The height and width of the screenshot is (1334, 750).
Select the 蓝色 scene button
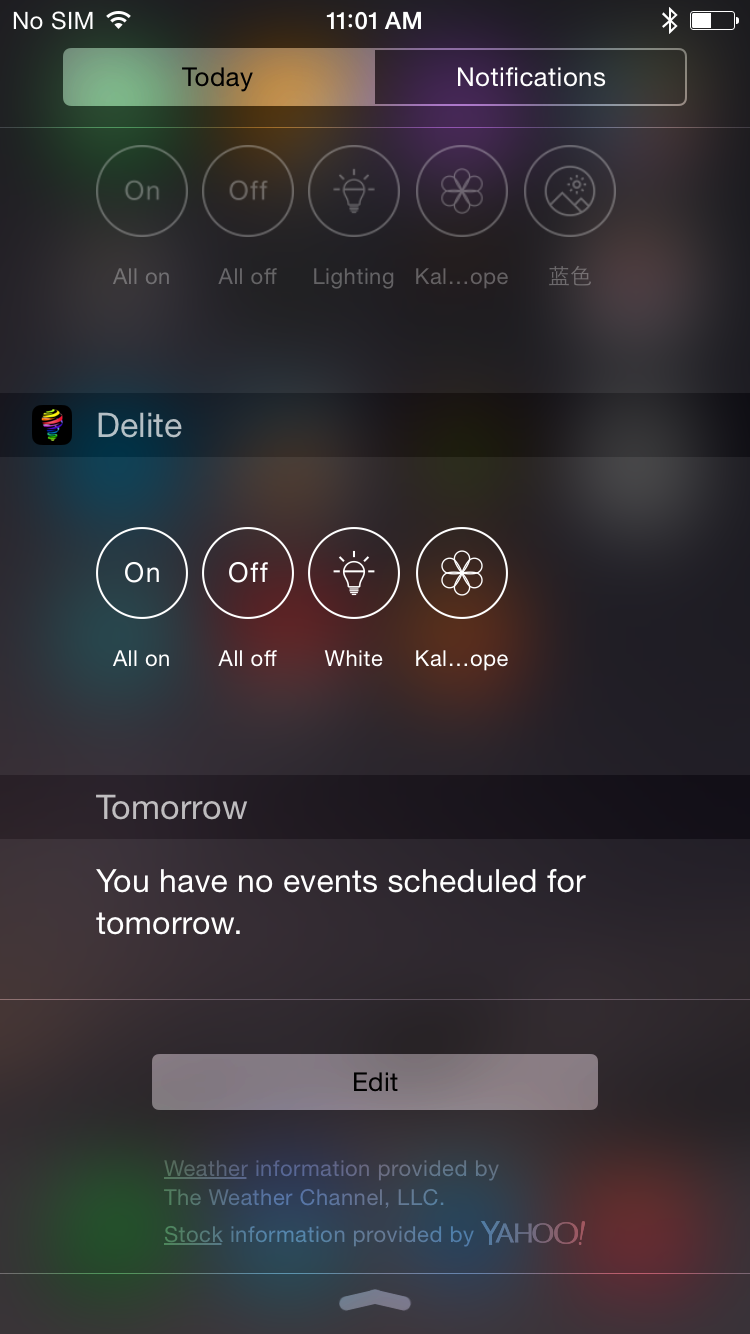pos(570,191)
